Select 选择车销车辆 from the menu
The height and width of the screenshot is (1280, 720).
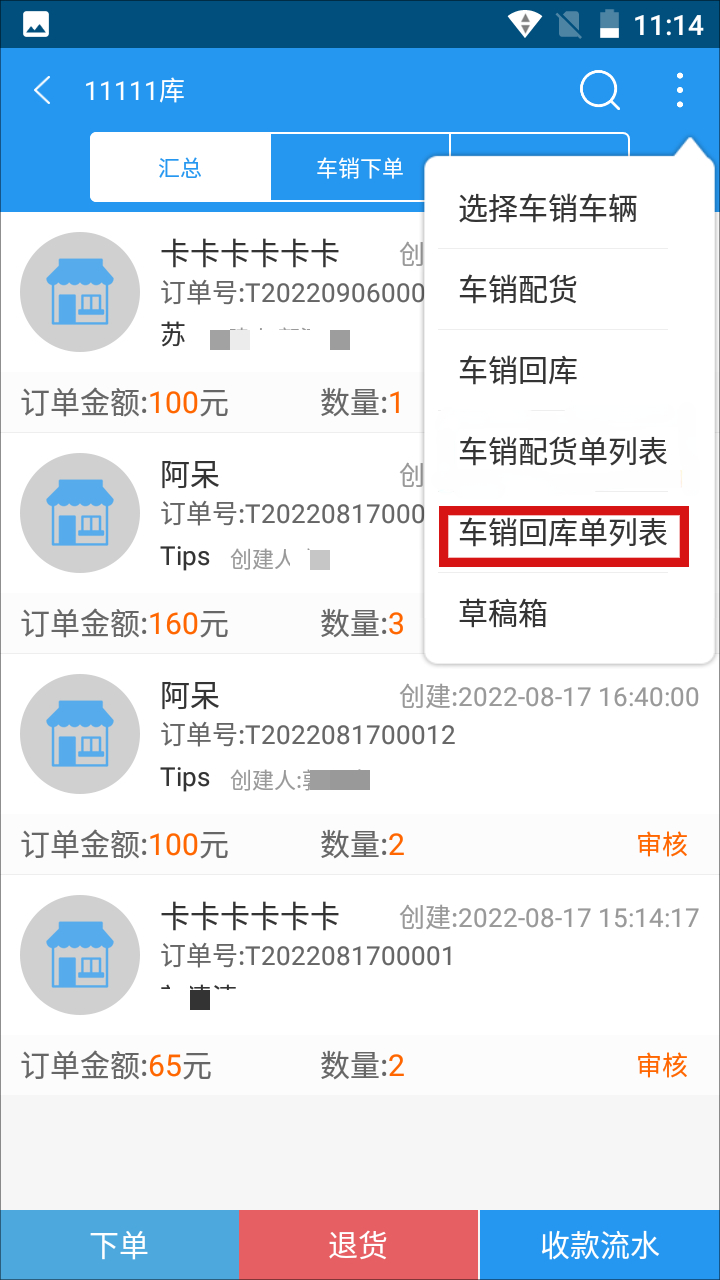click(548, 209)
